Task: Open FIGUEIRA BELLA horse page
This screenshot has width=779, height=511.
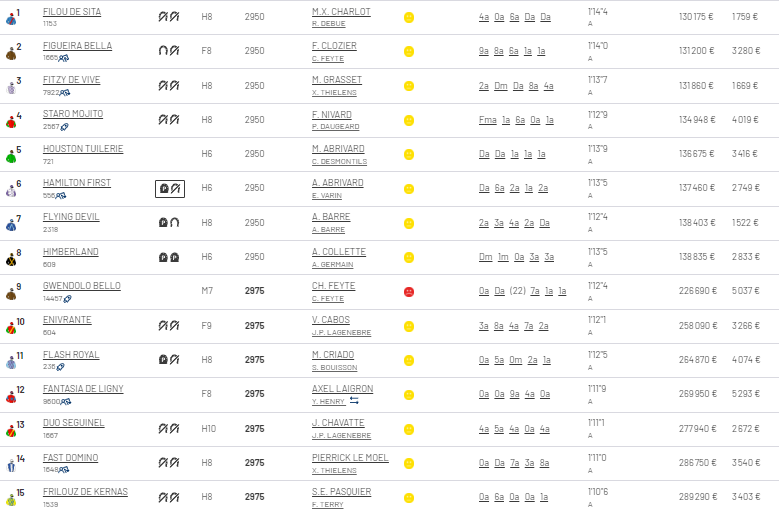Action: pos(77,46)
